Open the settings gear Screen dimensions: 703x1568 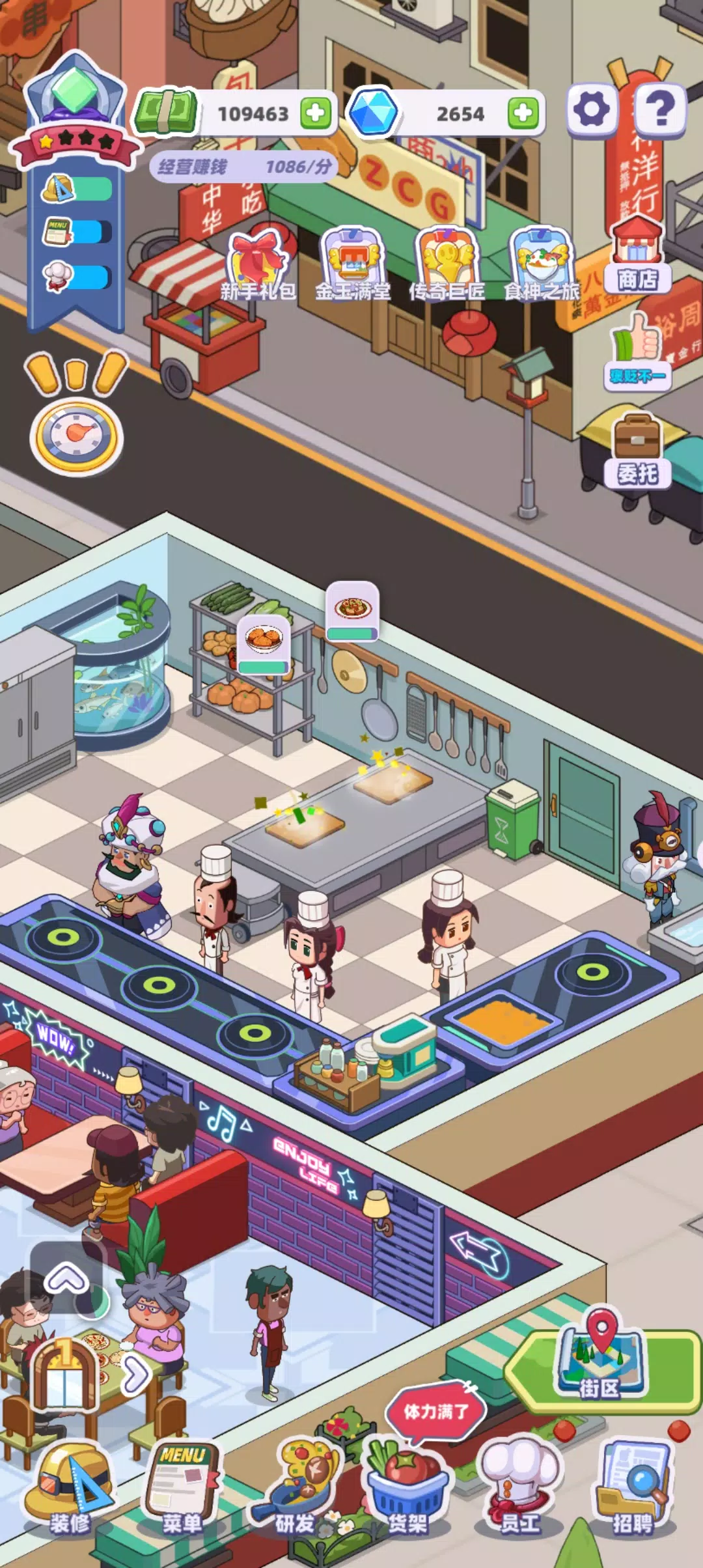click(x=591, y=109)
